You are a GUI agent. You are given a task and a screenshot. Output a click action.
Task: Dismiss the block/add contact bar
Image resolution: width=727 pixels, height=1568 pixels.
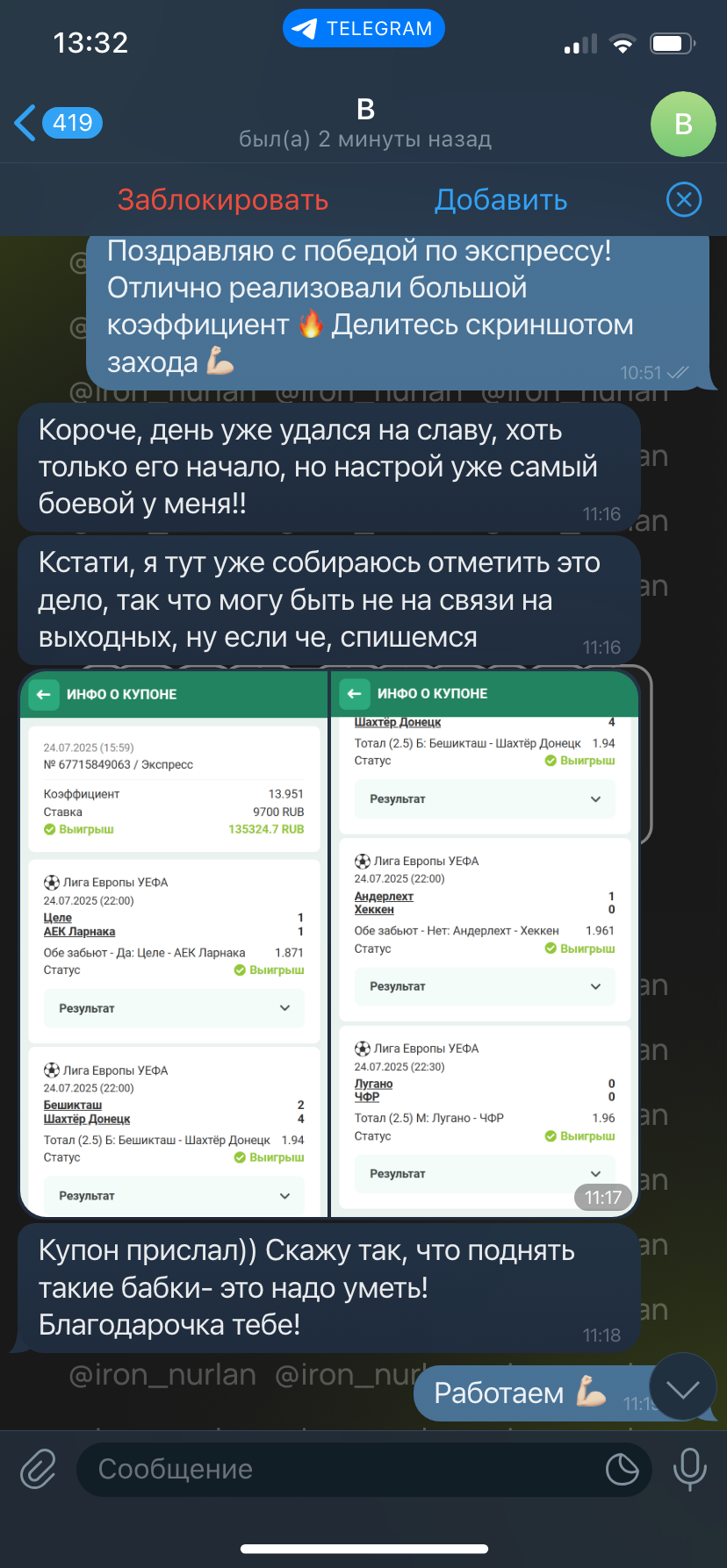click(x=684, y=200)
